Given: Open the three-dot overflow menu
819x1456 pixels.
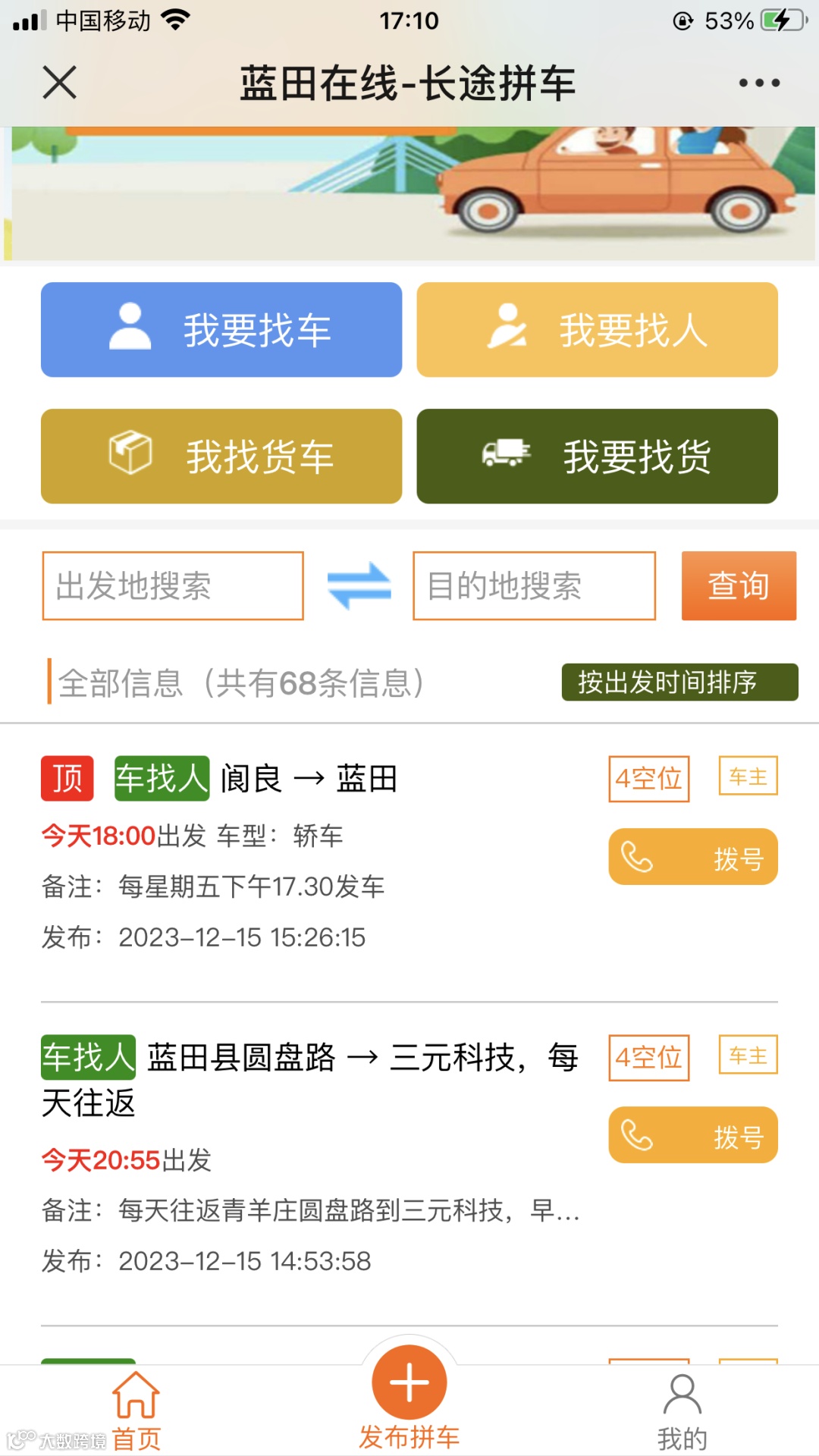Looking at the screenshot, I should tap(759, 83).
